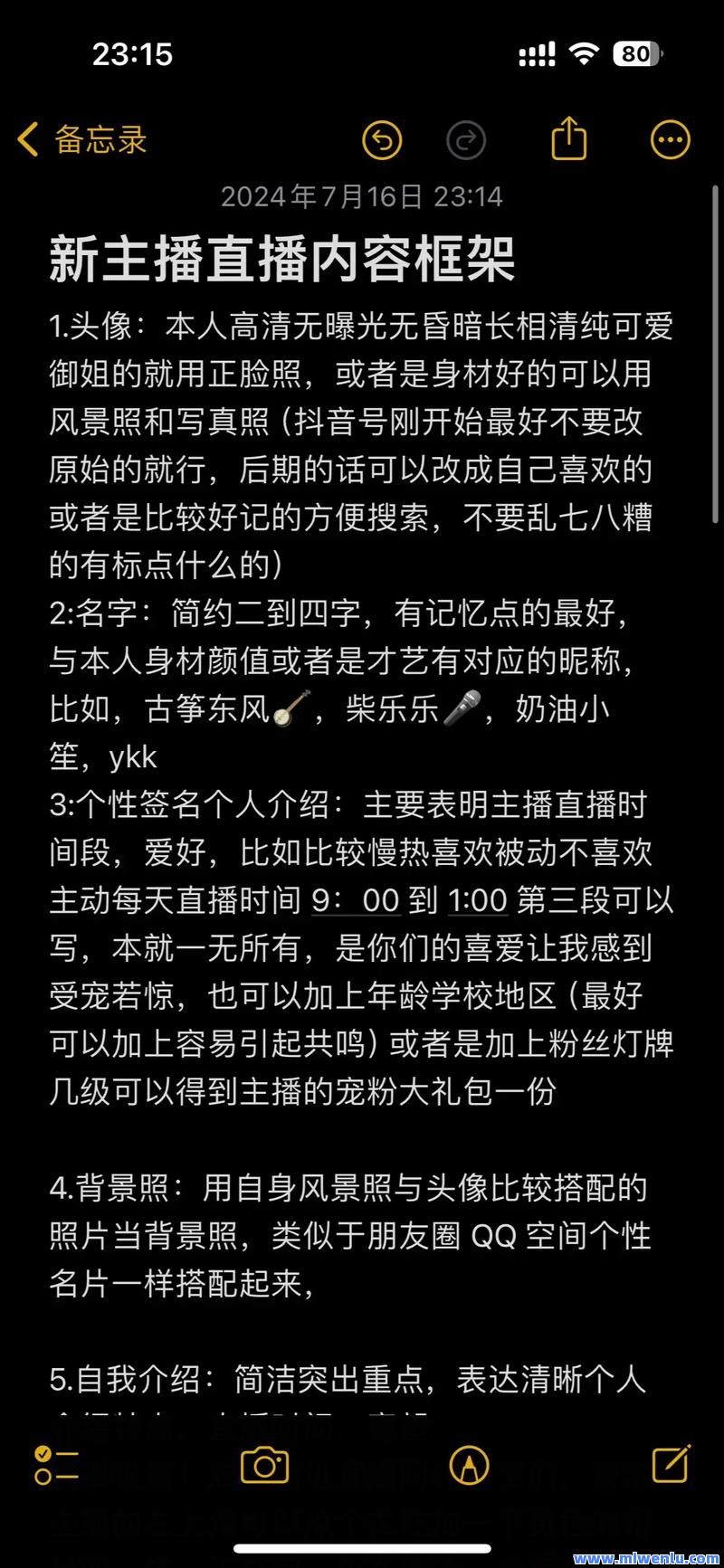724x1568 pixels.
Task: Add a checklist to the note
Action: click(56, 1465)
